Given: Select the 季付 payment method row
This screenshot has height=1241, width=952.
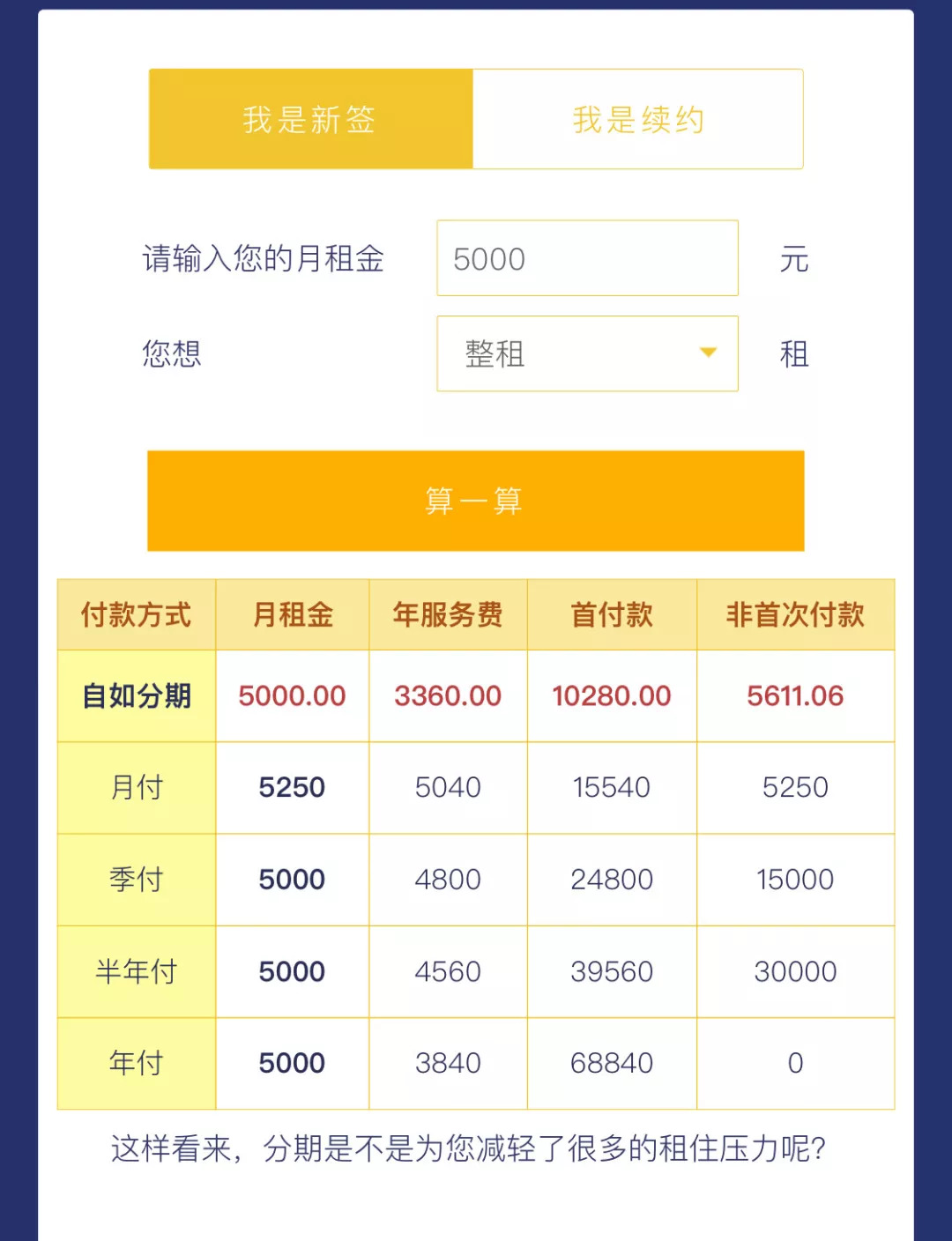Looking at the screenshot, I should point(135,879).
